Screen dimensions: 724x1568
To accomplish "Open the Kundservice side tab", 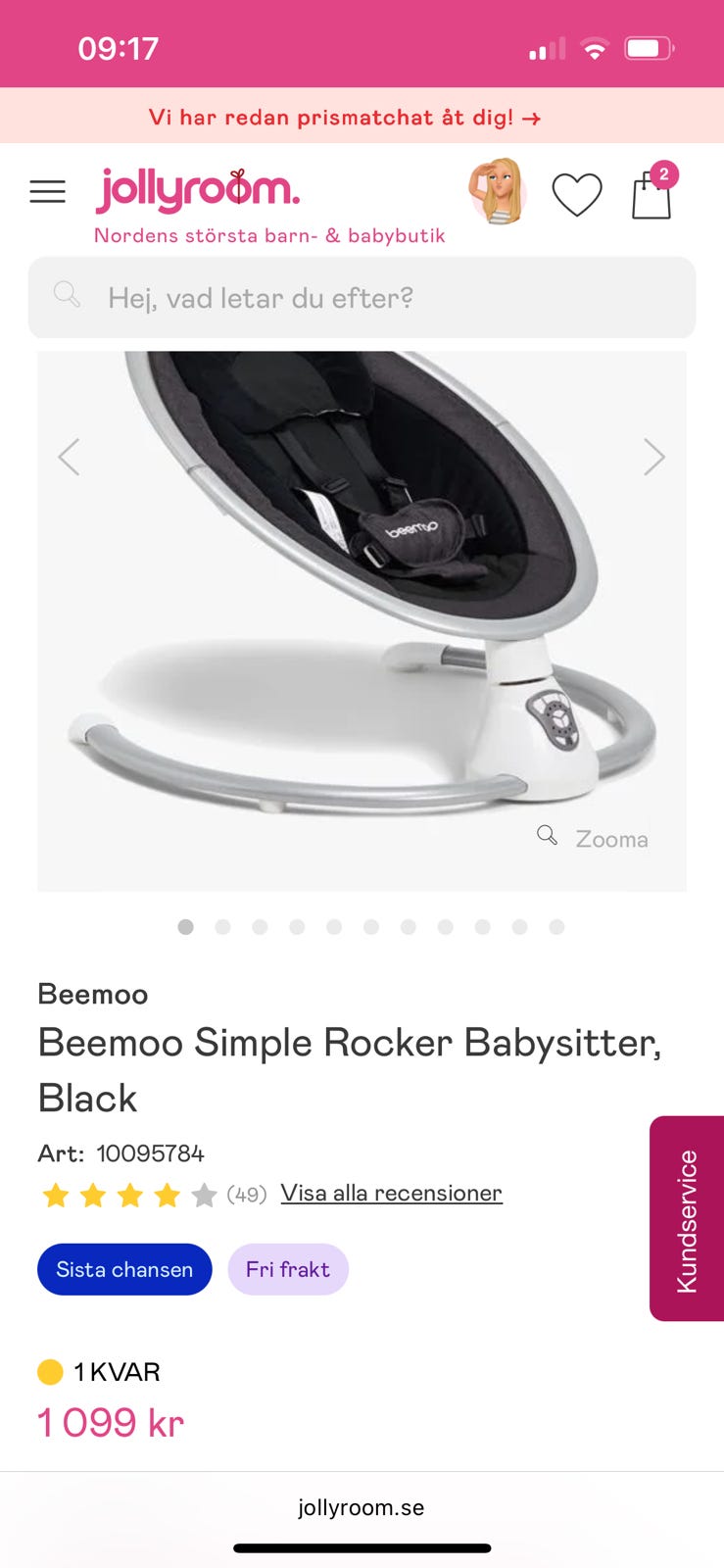I will point(687,1218).
